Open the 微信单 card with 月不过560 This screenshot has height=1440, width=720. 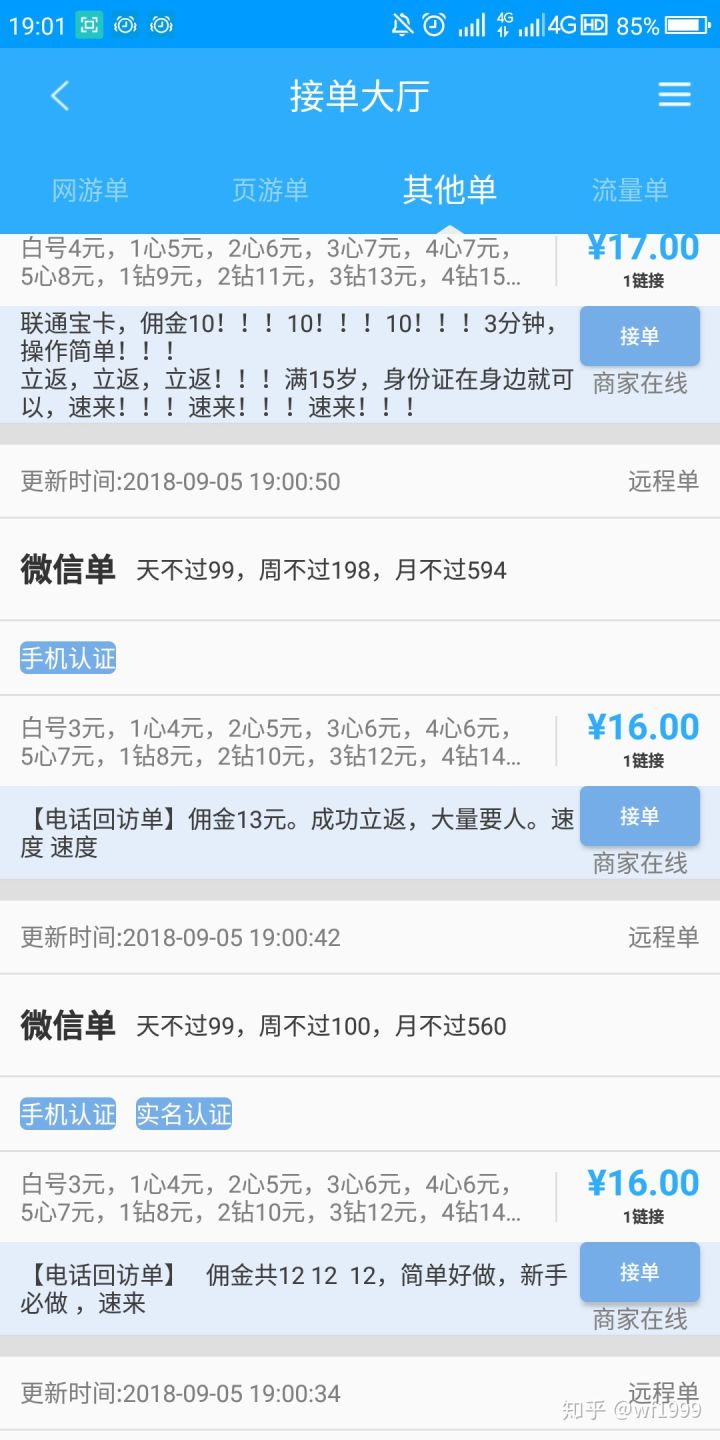[x=320, y=1026]
